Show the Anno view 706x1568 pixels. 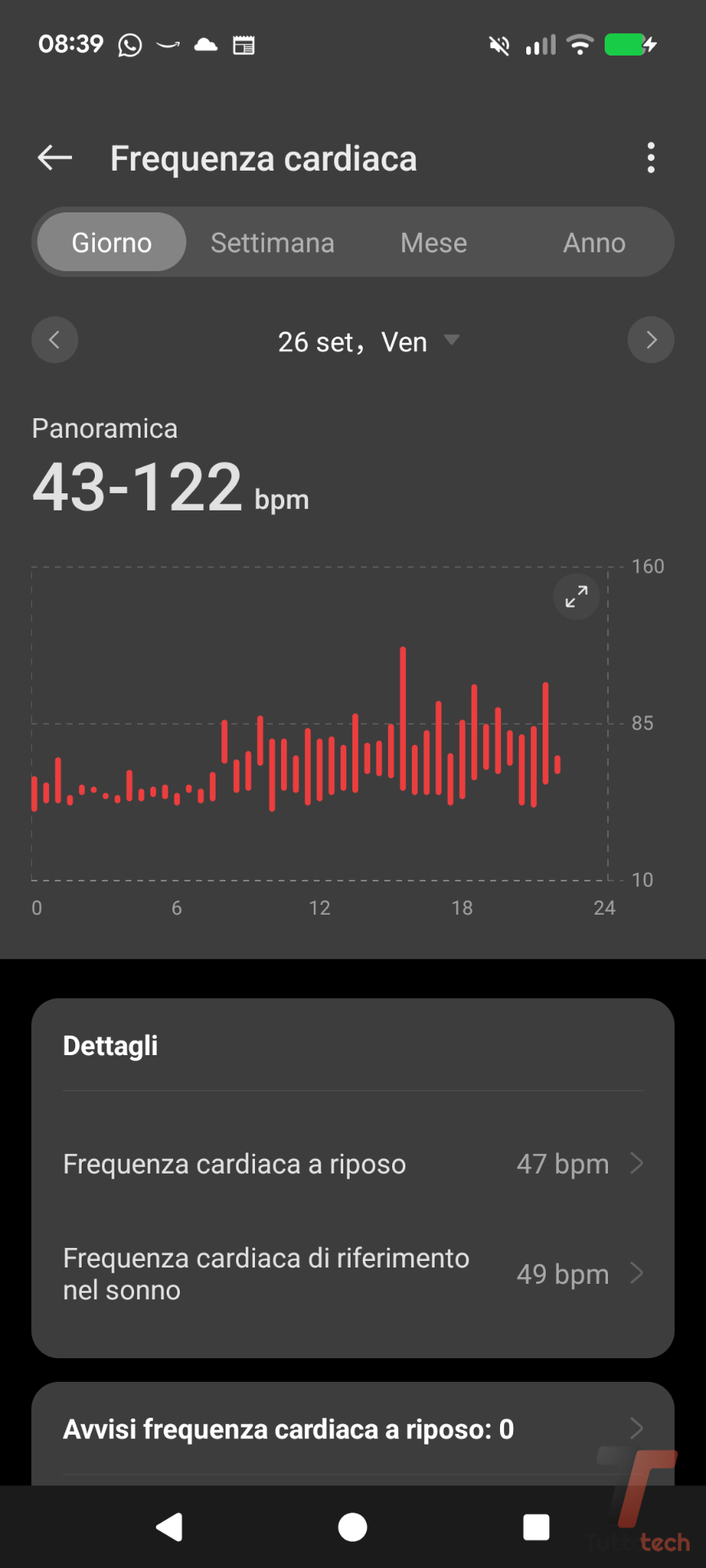(594, 243)
